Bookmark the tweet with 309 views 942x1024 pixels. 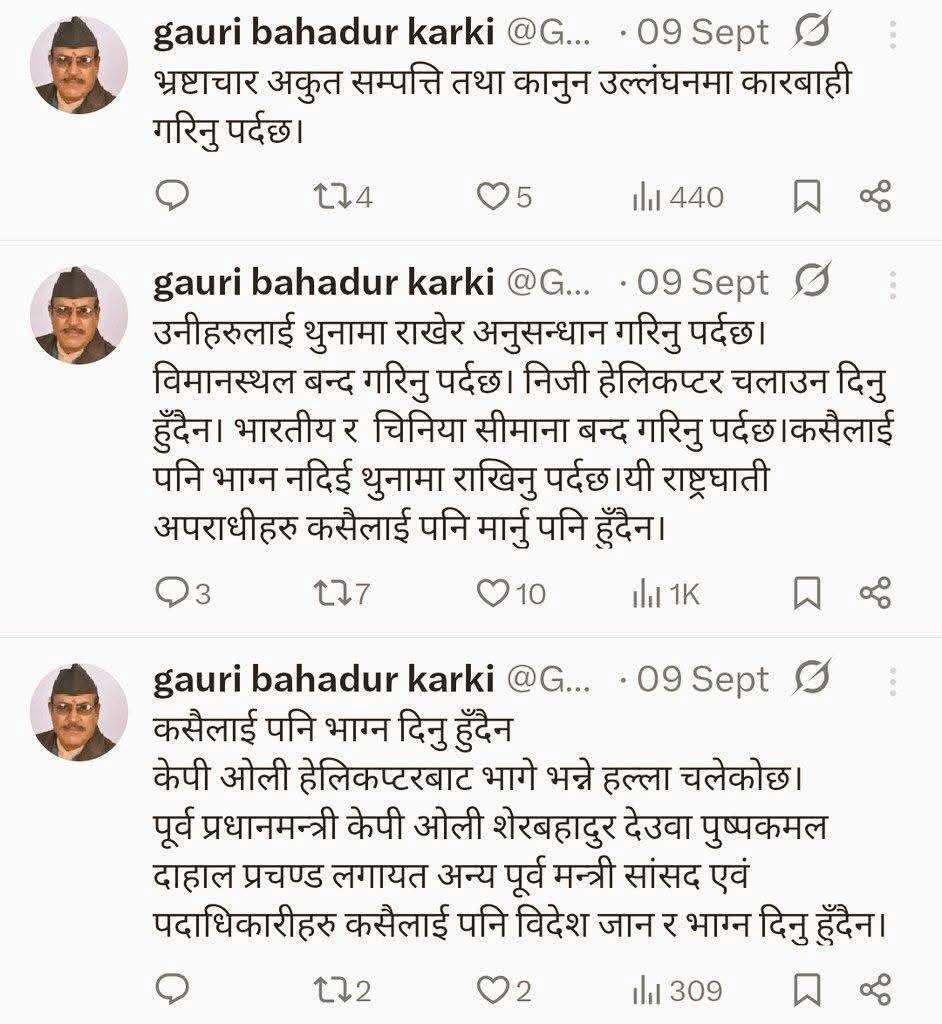coord(806,990)
